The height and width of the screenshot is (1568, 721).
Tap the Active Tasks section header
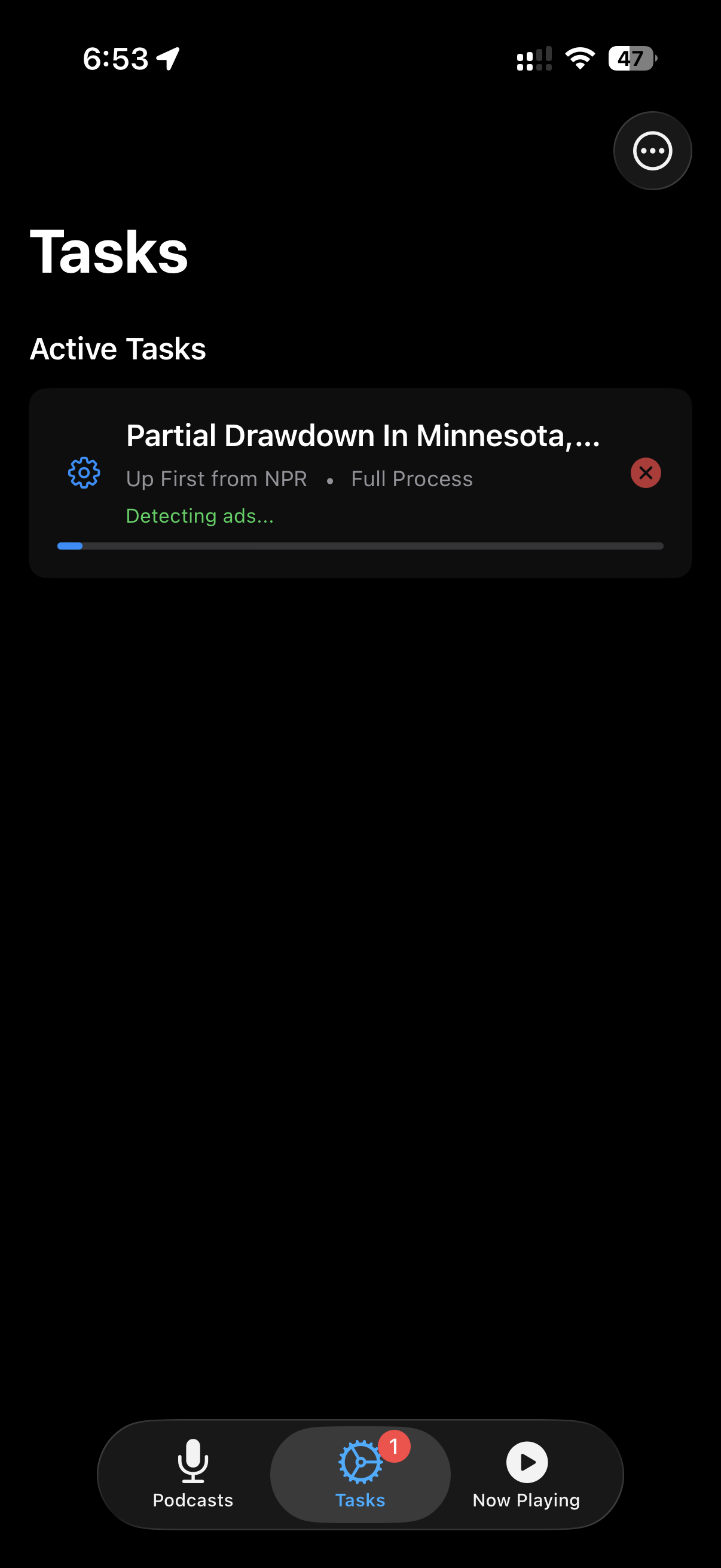(x=118, y=348)
